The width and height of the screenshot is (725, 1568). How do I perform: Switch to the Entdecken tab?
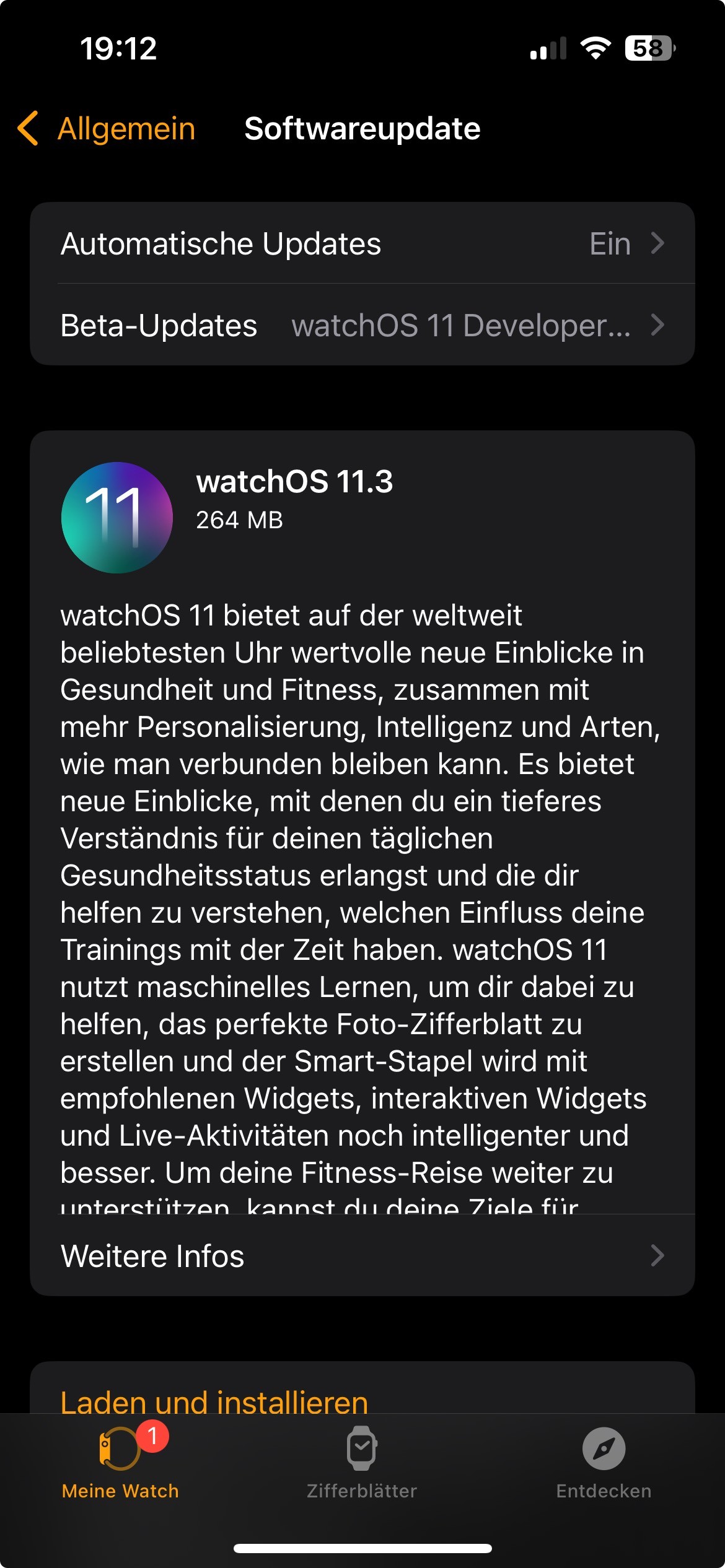point(604,1464)
